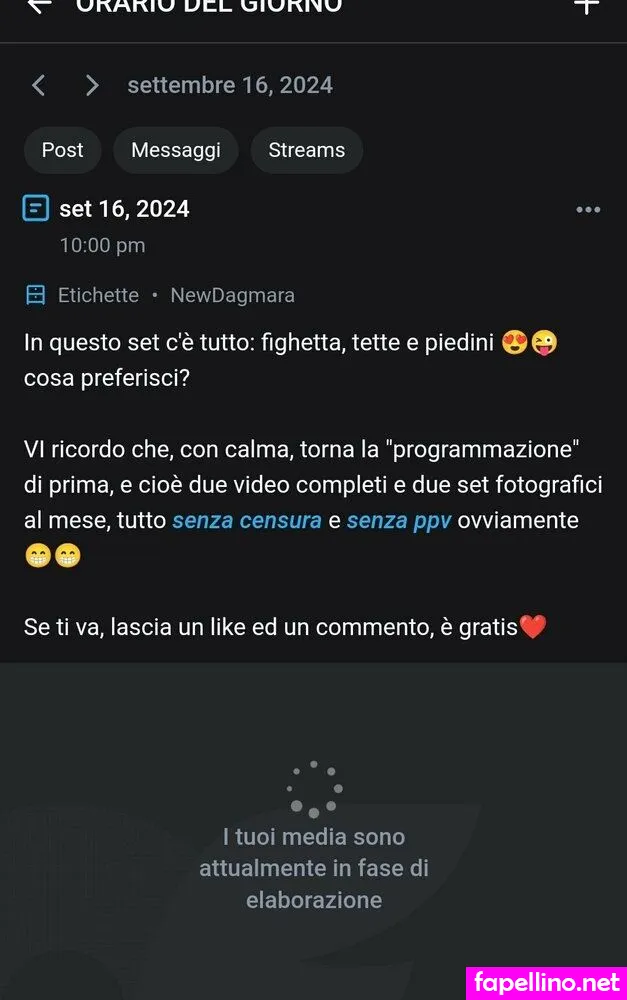Open the senza censura link
627x1000 pixels.
[247, 521]
